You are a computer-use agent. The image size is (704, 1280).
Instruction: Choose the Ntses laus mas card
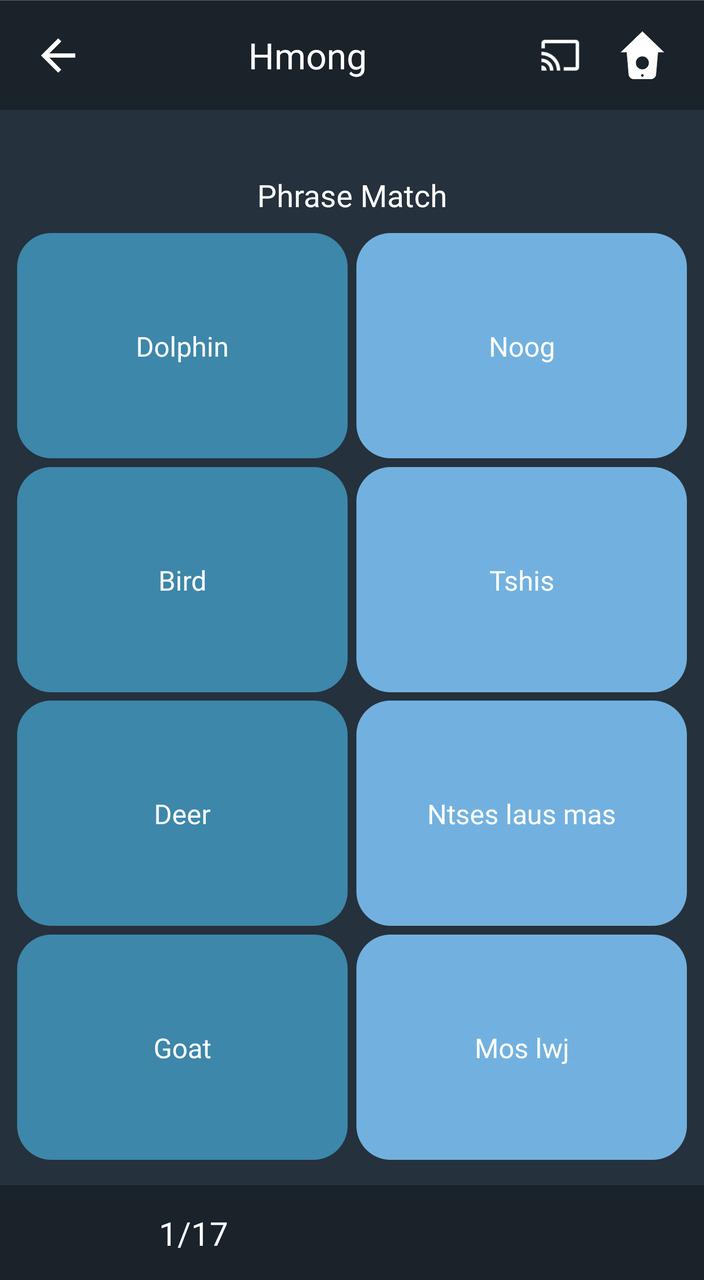(521, 814)
